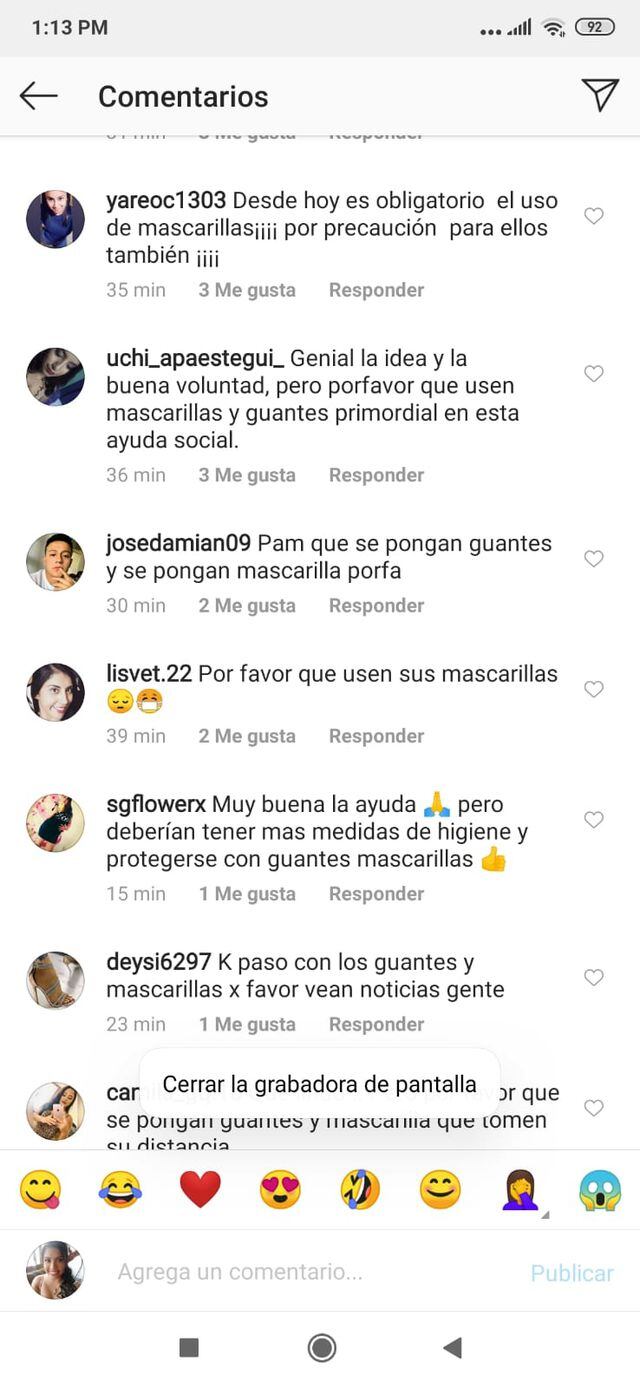Go to system home screen
Screen dimensions: 640x1388
[x=321, y=1348]
